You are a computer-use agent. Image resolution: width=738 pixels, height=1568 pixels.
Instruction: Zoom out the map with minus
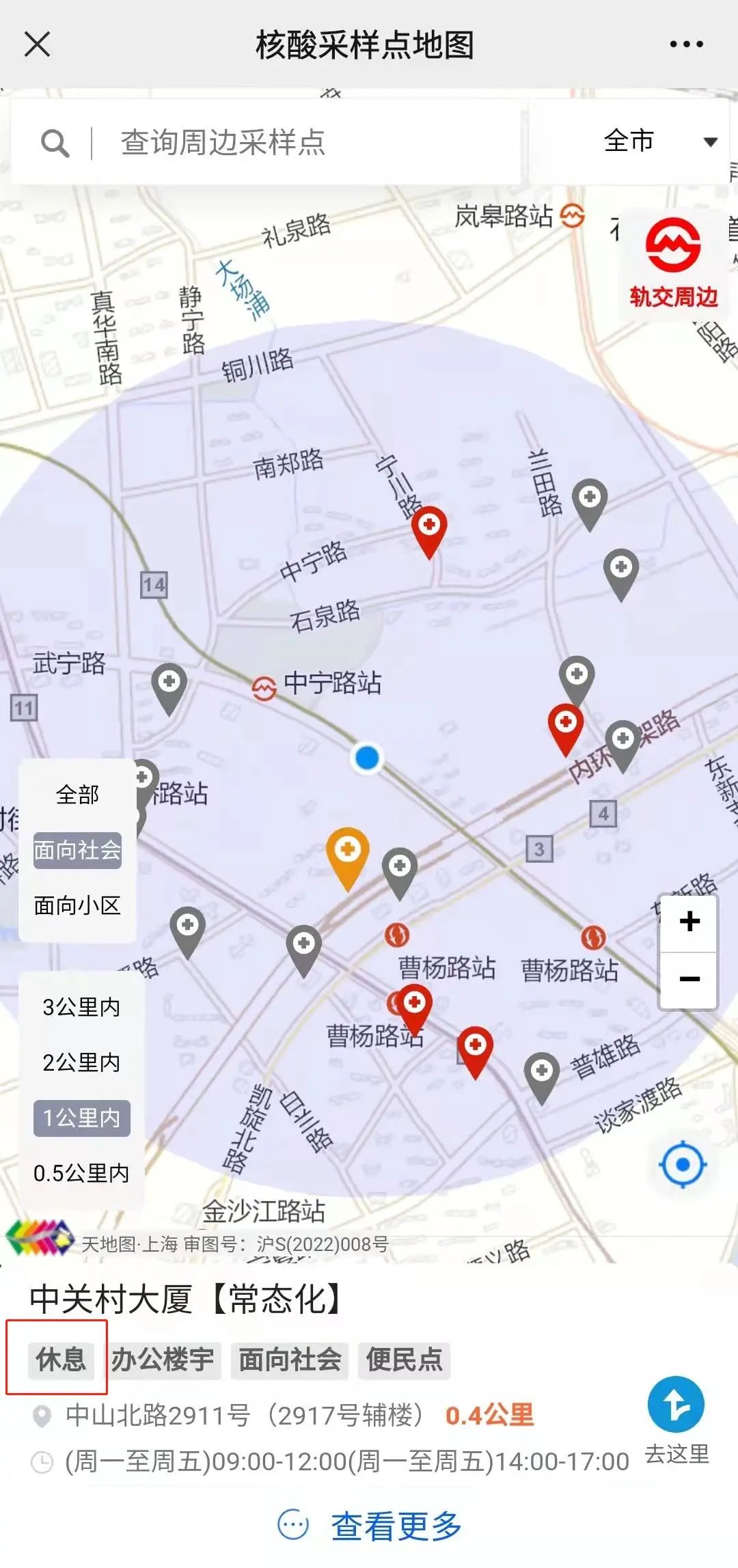[689, 979]
